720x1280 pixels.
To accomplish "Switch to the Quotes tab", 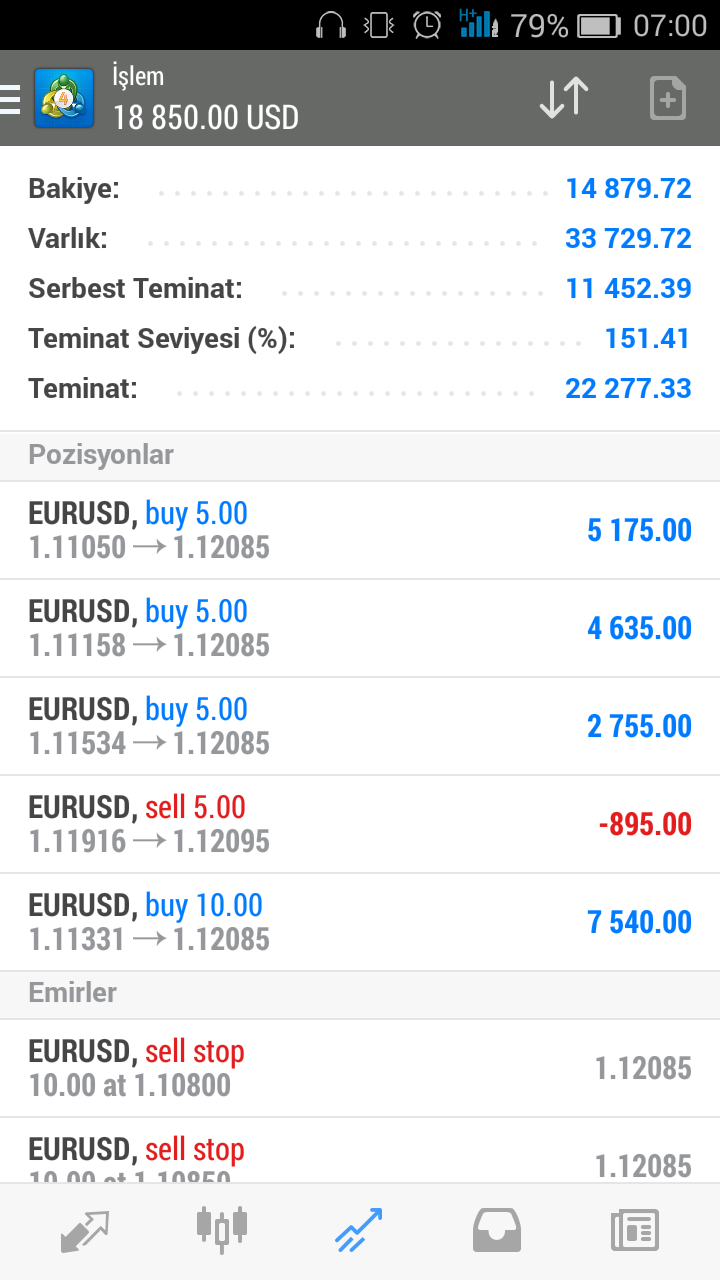I will click(84, 1231).
